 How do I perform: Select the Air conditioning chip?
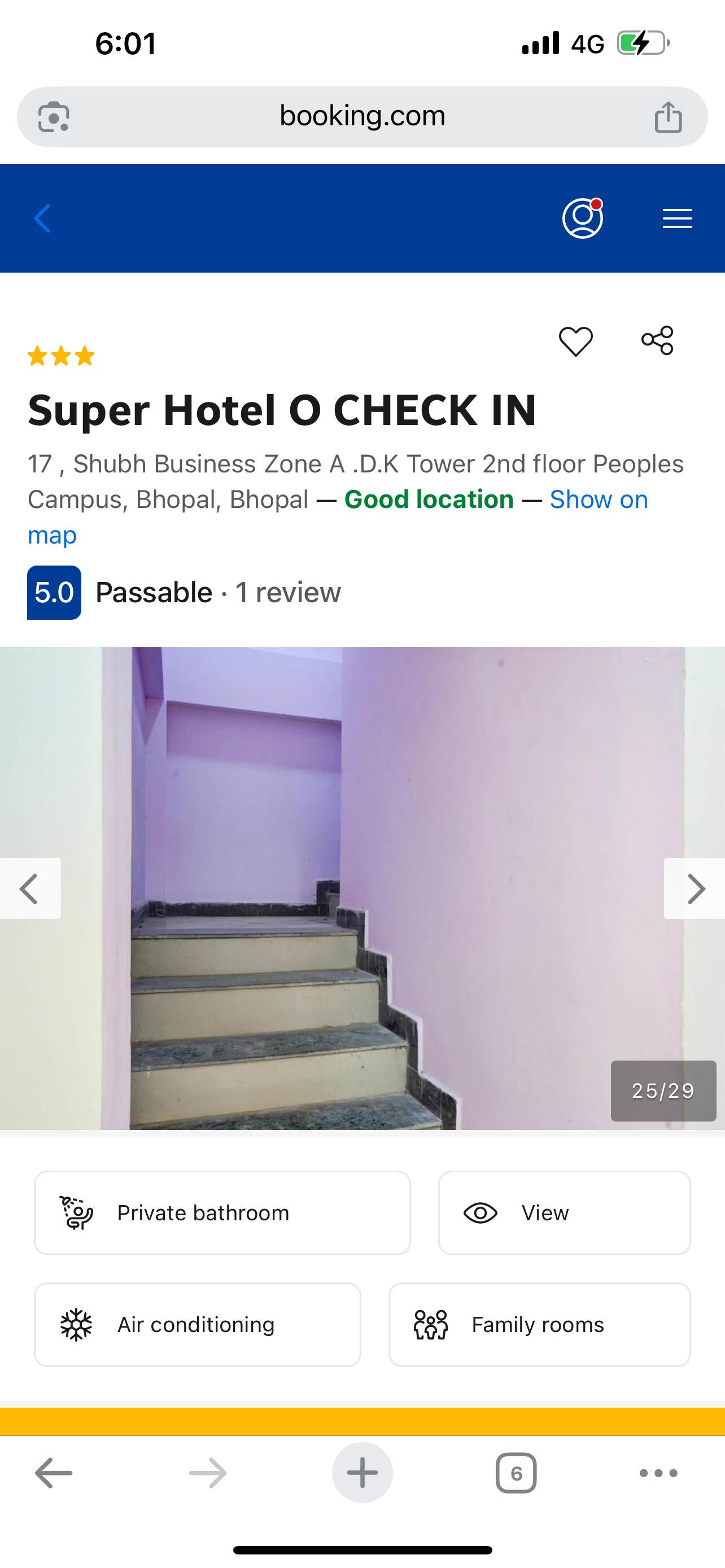(197, 1325)
